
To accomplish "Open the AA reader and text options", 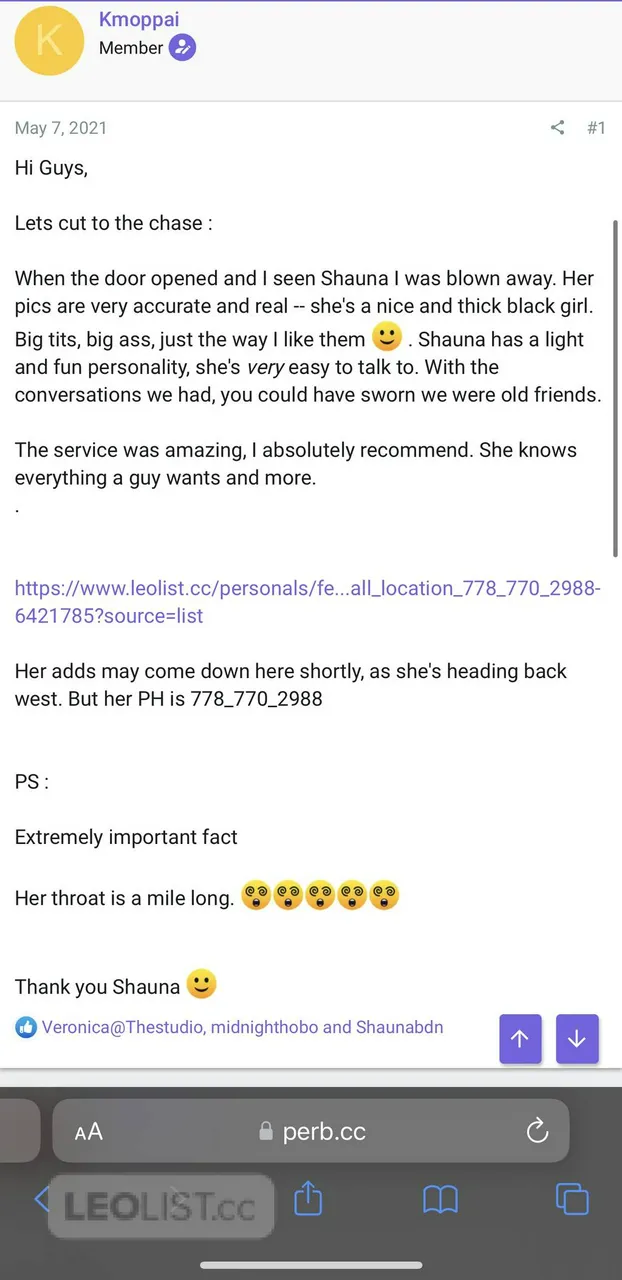I will (89, 1132).
